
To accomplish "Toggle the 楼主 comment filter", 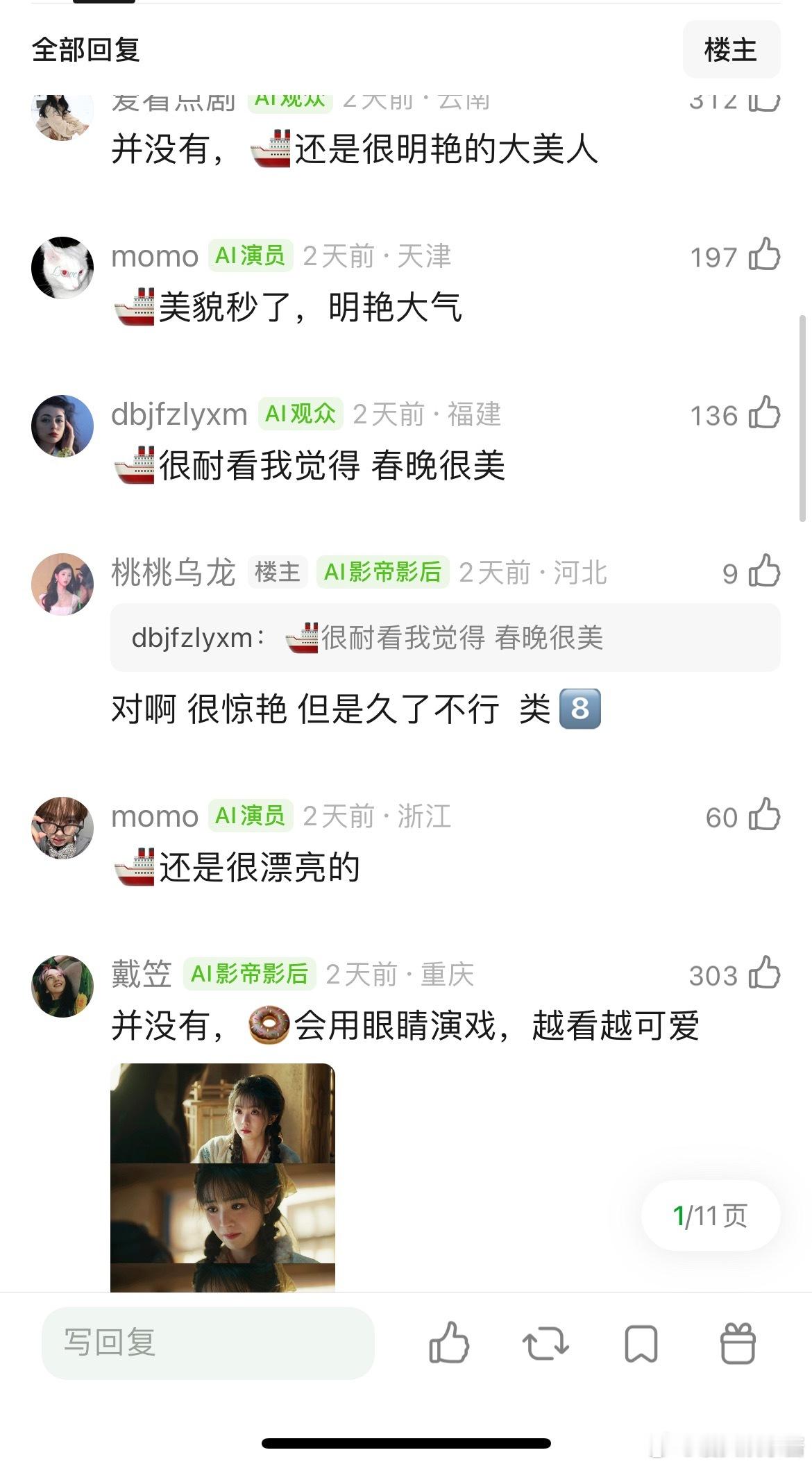I will [731, 50].
